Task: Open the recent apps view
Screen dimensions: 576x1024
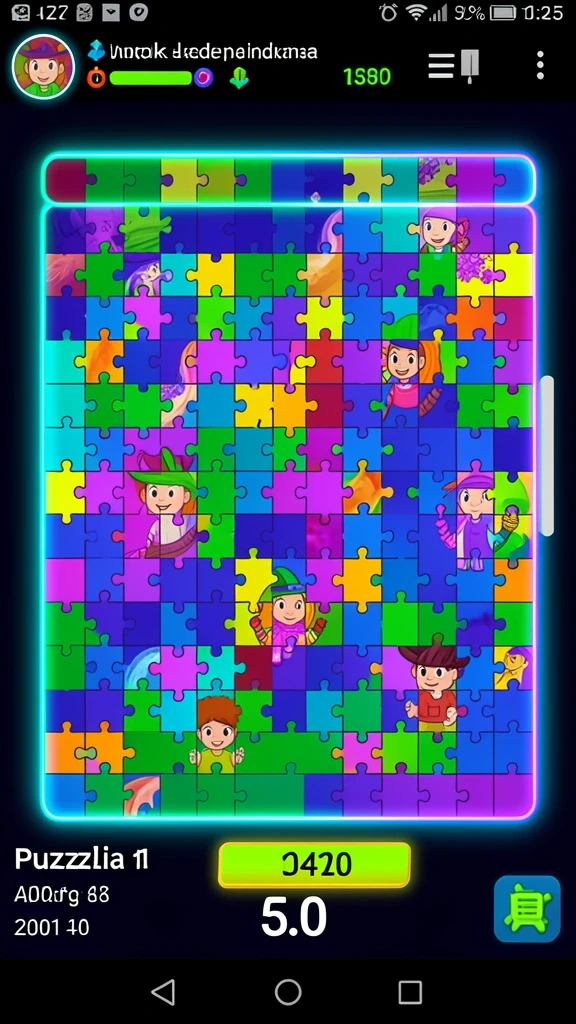Action: click(x=410, y=991)
